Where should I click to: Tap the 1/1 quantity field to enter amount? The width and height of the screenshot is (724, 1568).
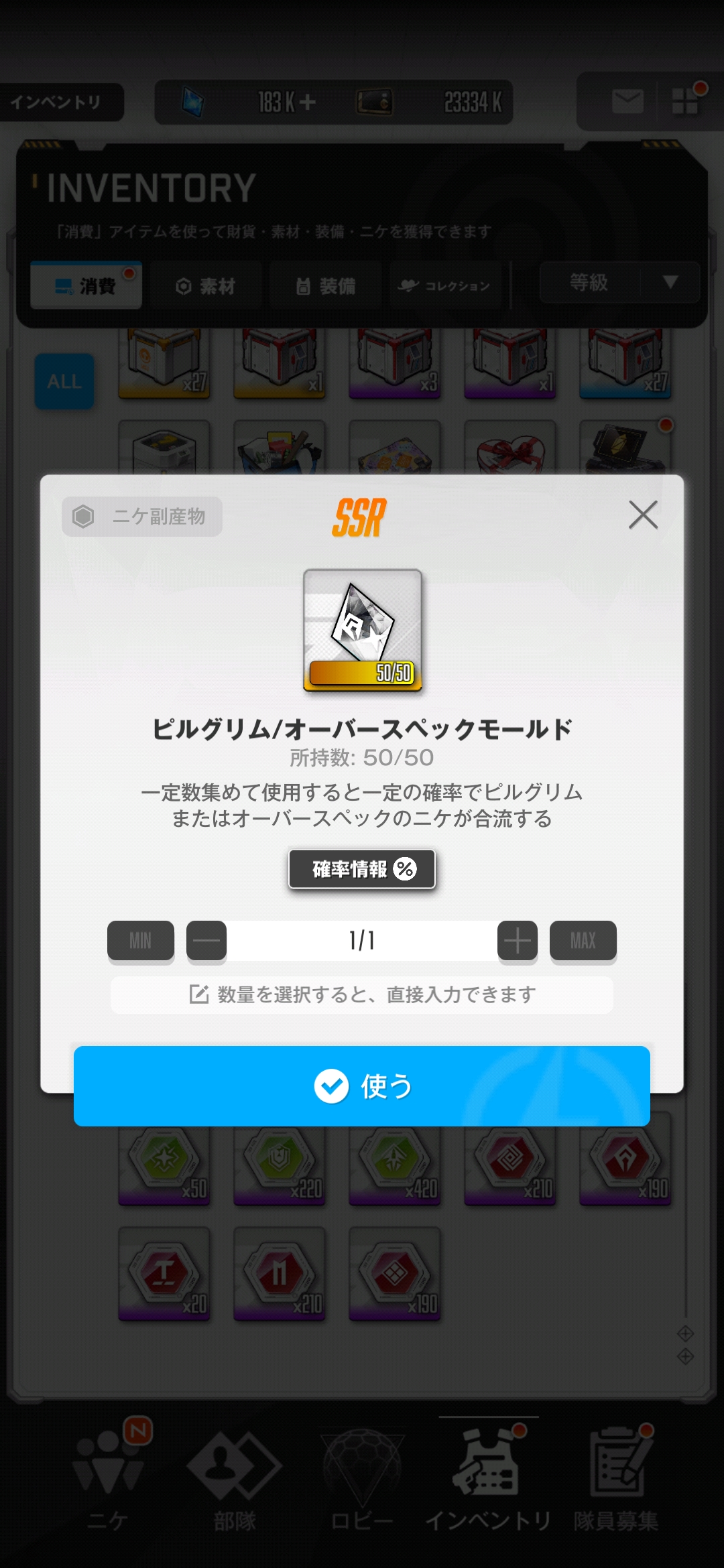tap(362, 941)
